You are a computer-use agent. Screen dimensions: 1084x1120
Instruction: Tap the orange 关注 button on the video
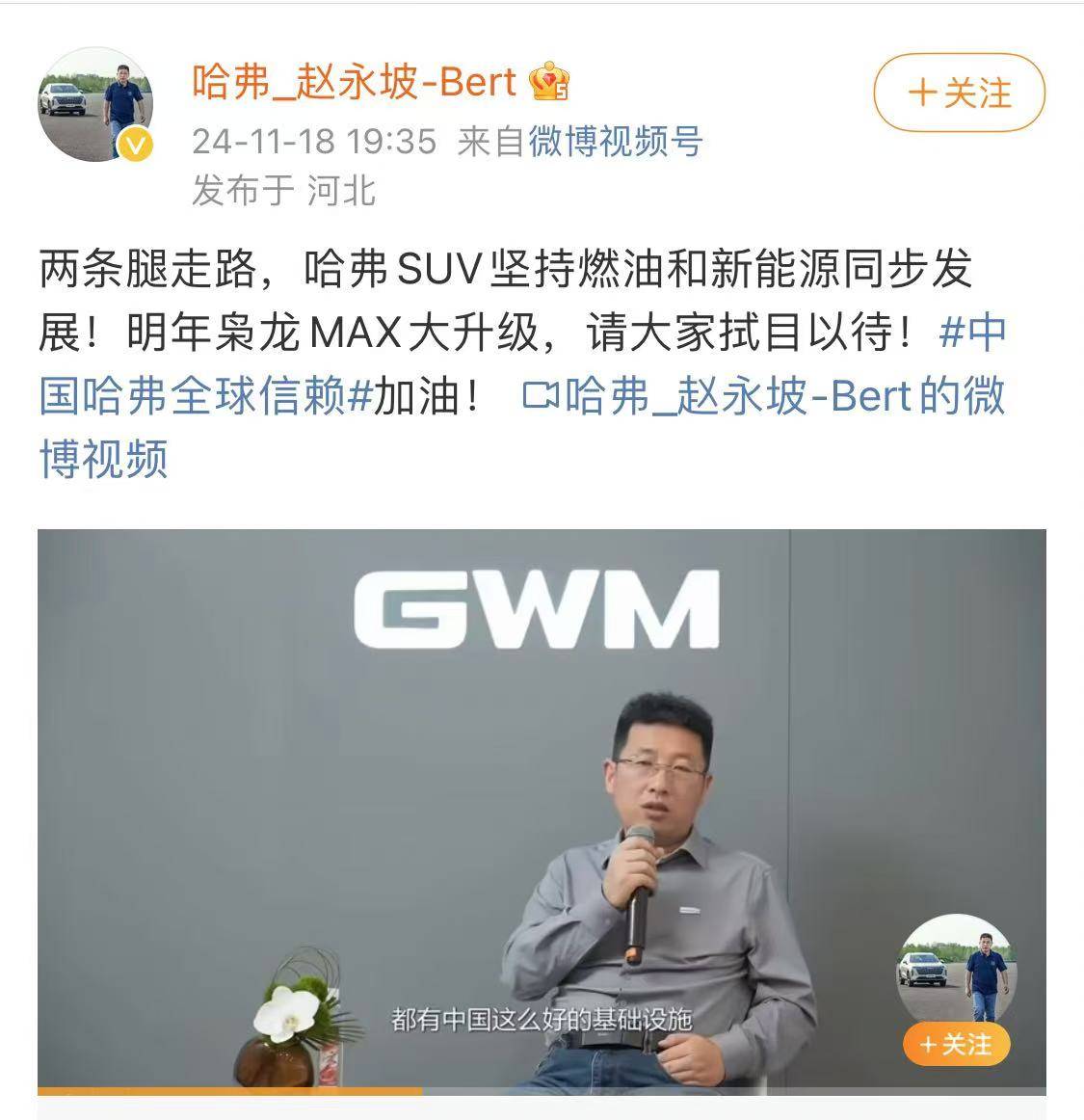[x=955, y=1045]
